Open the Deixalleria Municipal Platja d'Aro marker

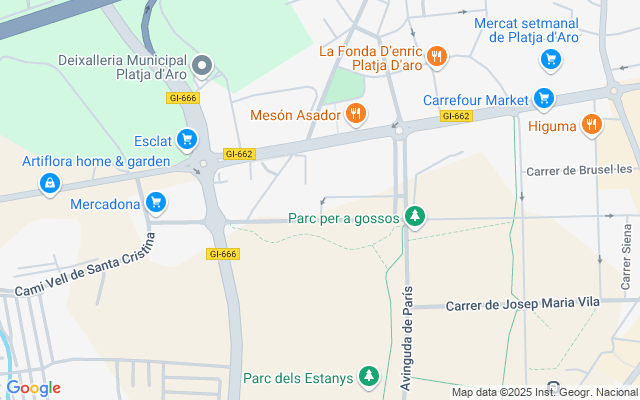coord(201,66)
